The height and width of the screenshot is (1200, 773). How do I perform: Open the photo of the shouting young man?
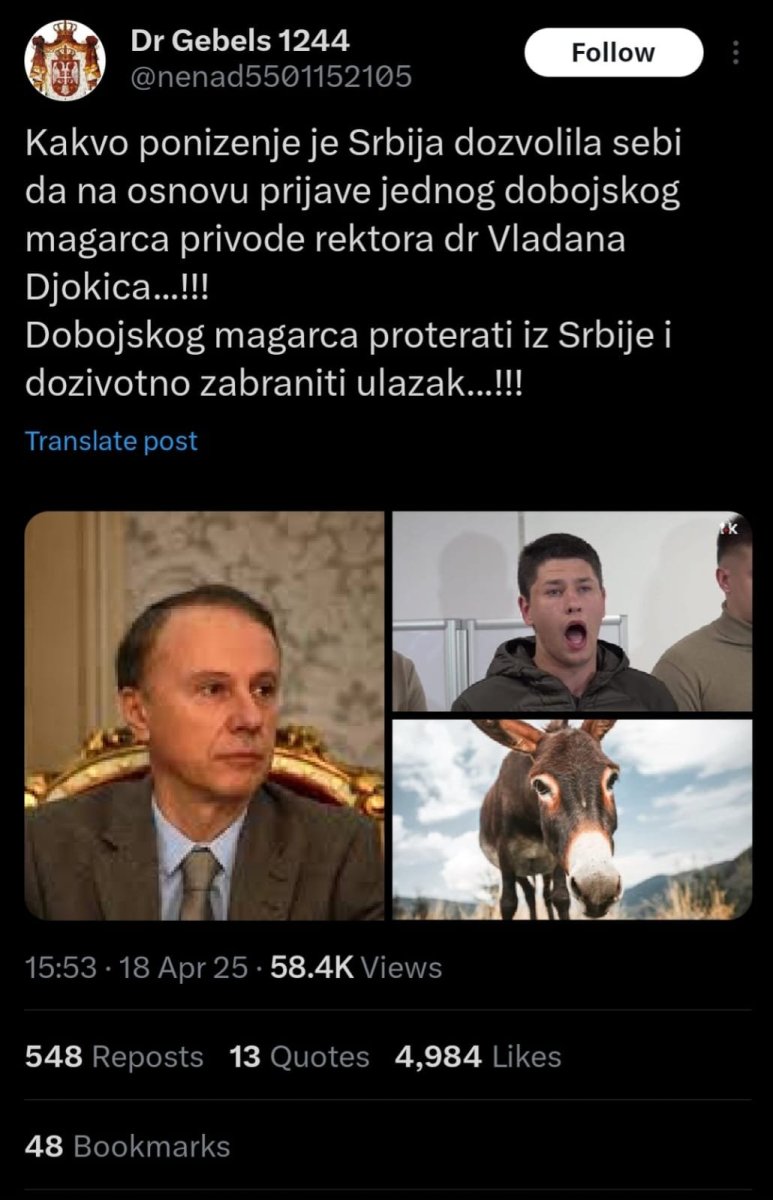[x=571, y=611]
